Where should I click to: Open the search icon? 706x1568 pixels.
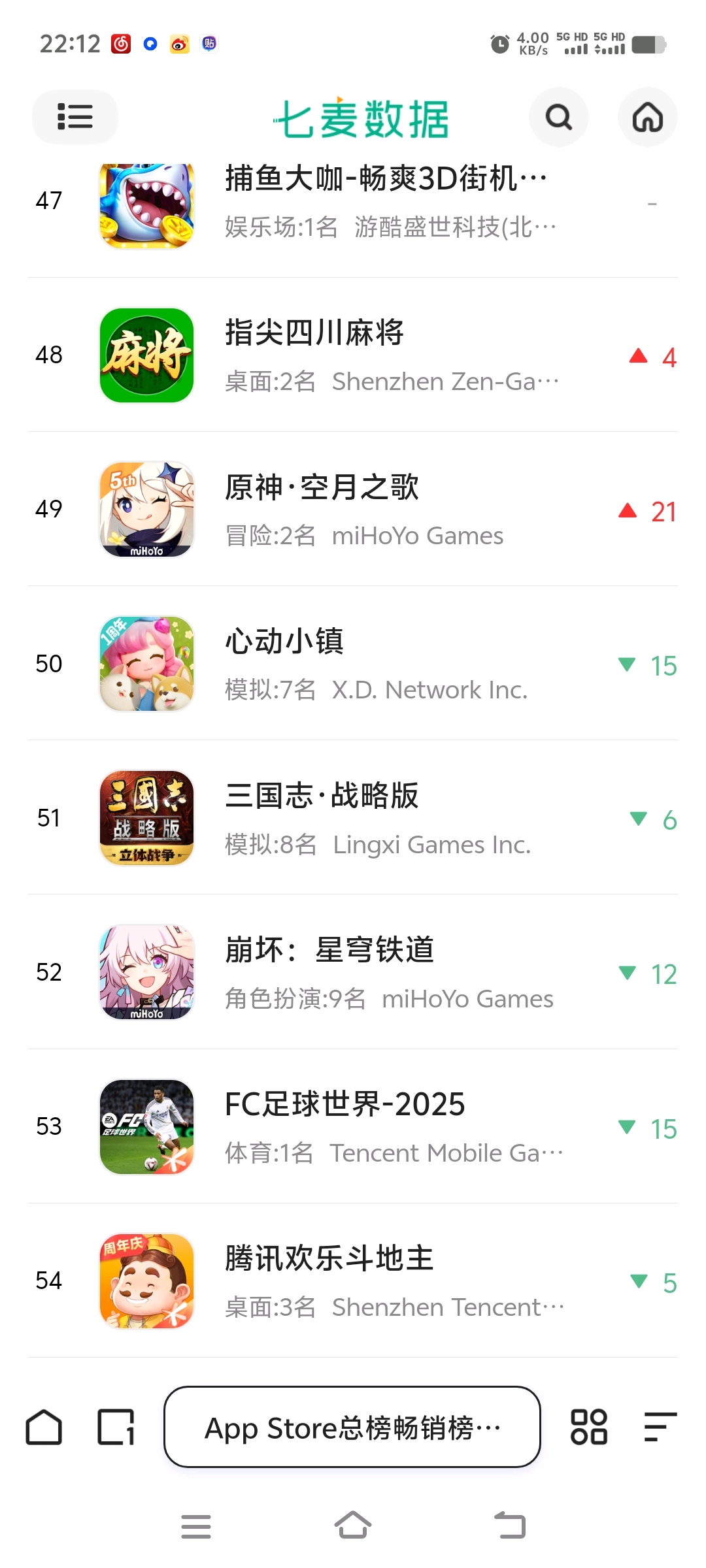(x=558, y=118)
